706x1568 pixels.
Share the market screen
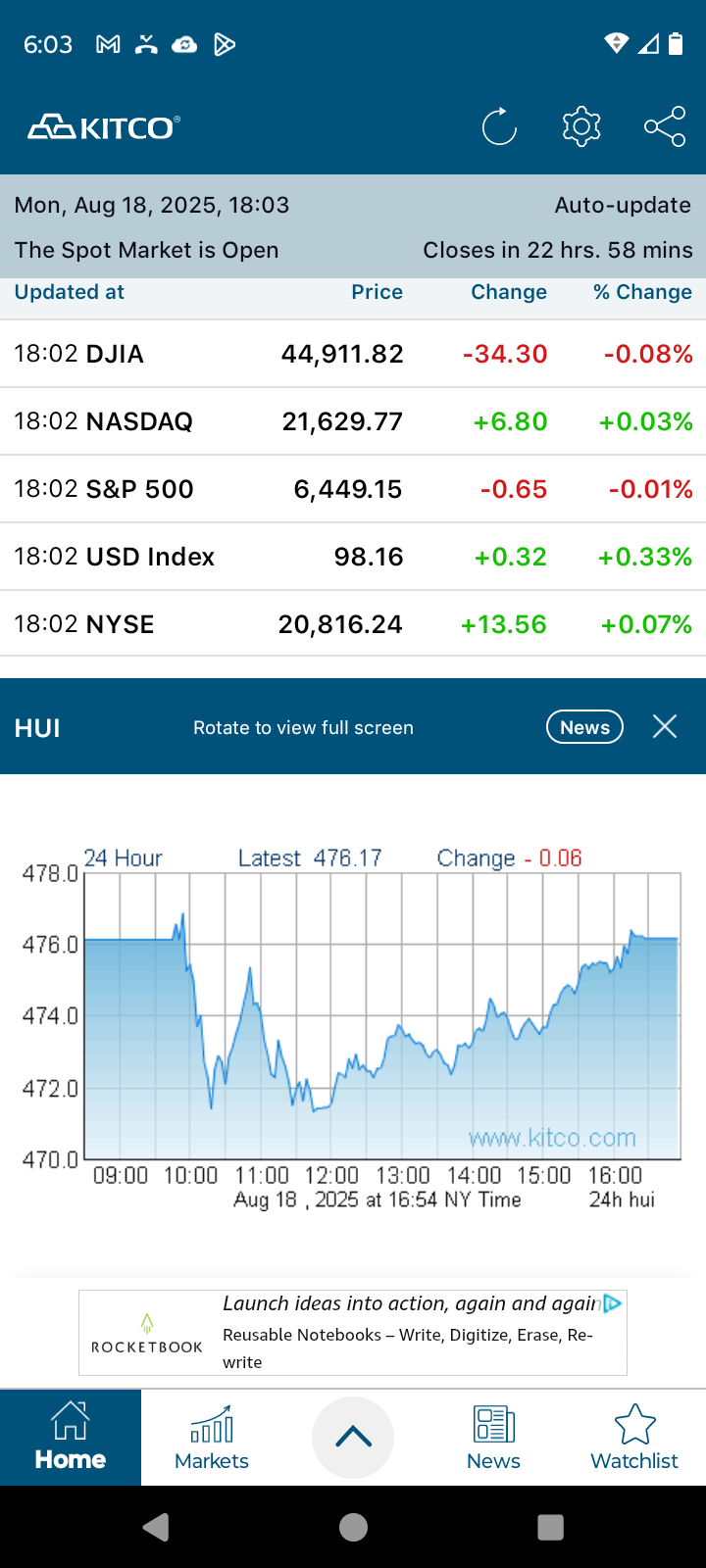(x=665, y=127)
